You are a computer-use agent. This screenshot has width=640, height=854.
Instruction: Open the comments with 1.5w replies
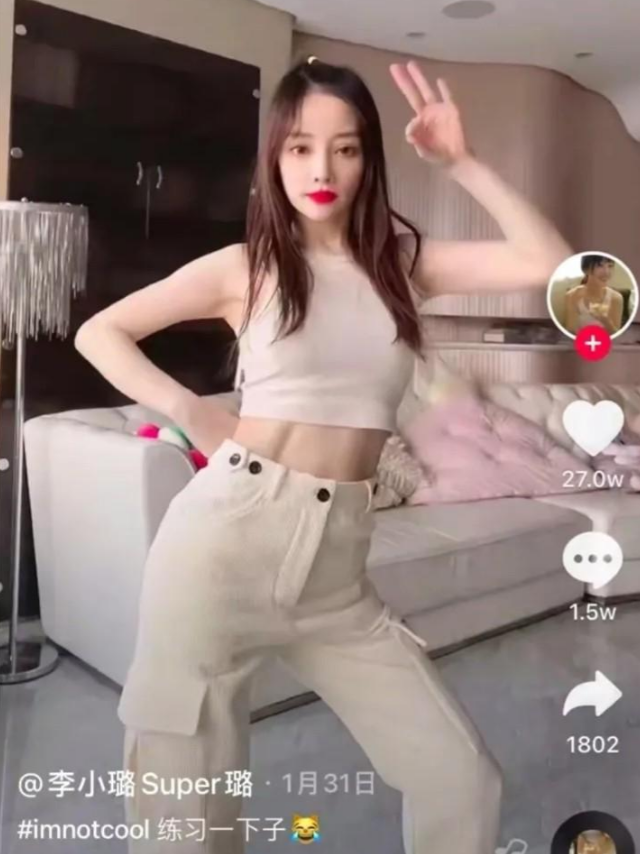(592, 562)
